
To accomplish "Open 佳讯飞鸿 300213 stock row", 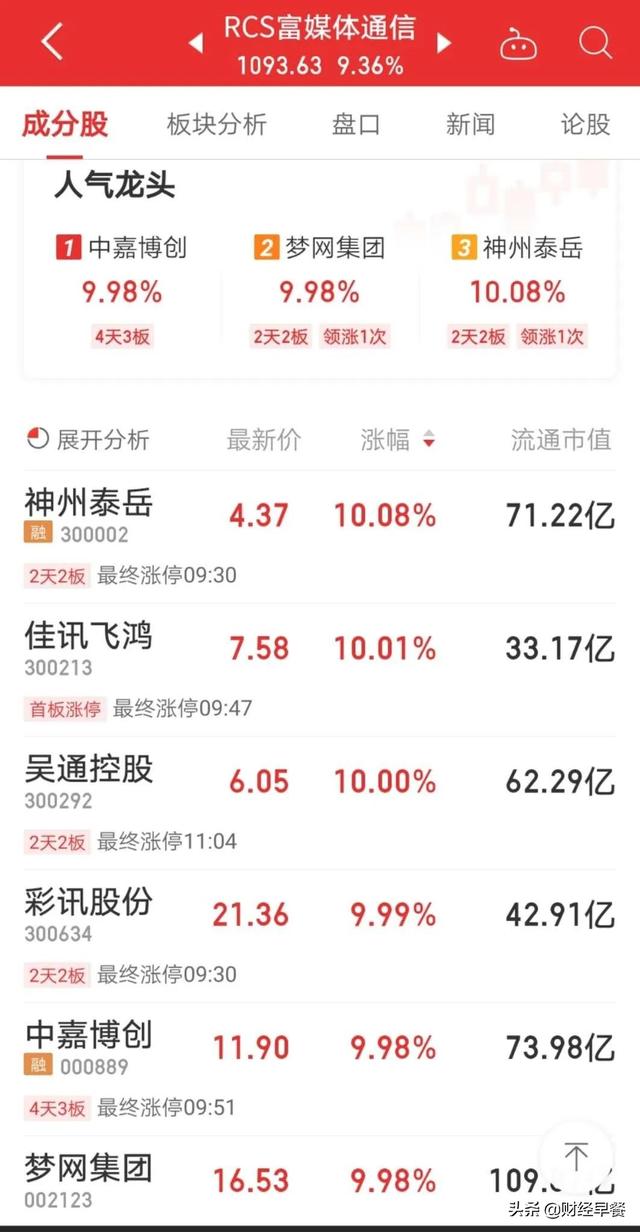I will pos(320,670).
